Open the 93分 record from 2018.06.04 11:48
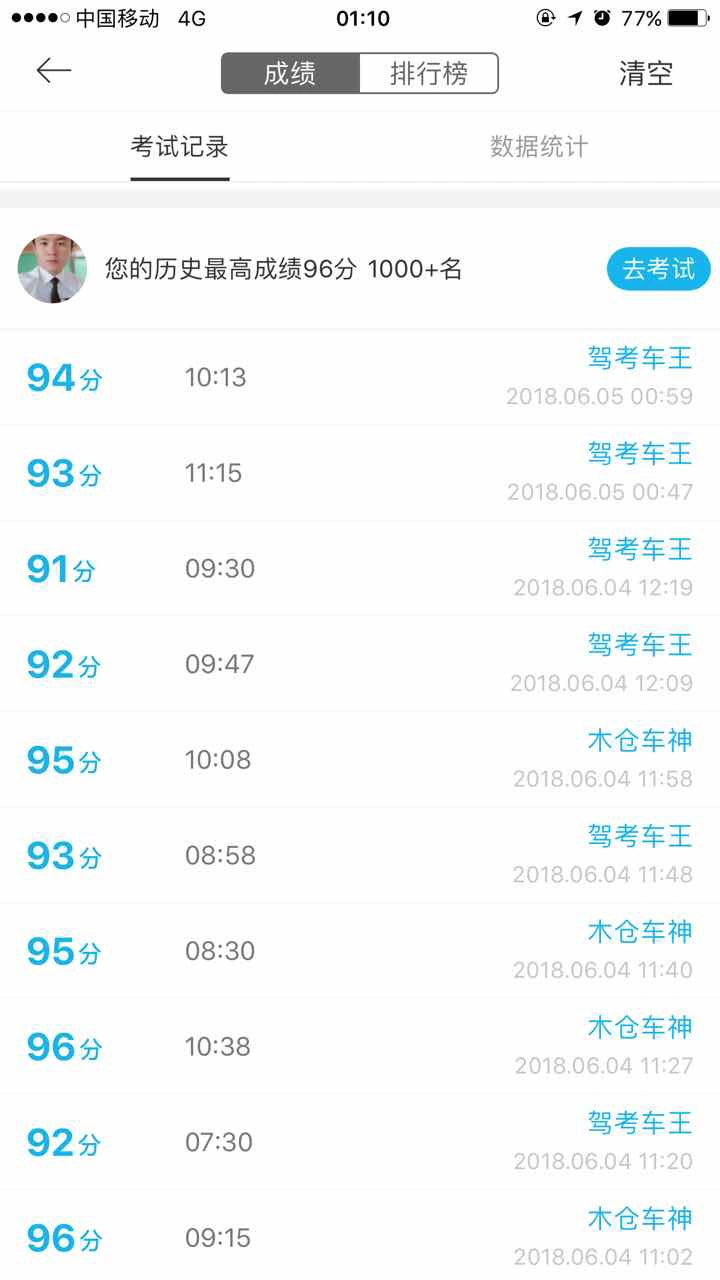The image size is (720, 1280). (360, 856)
